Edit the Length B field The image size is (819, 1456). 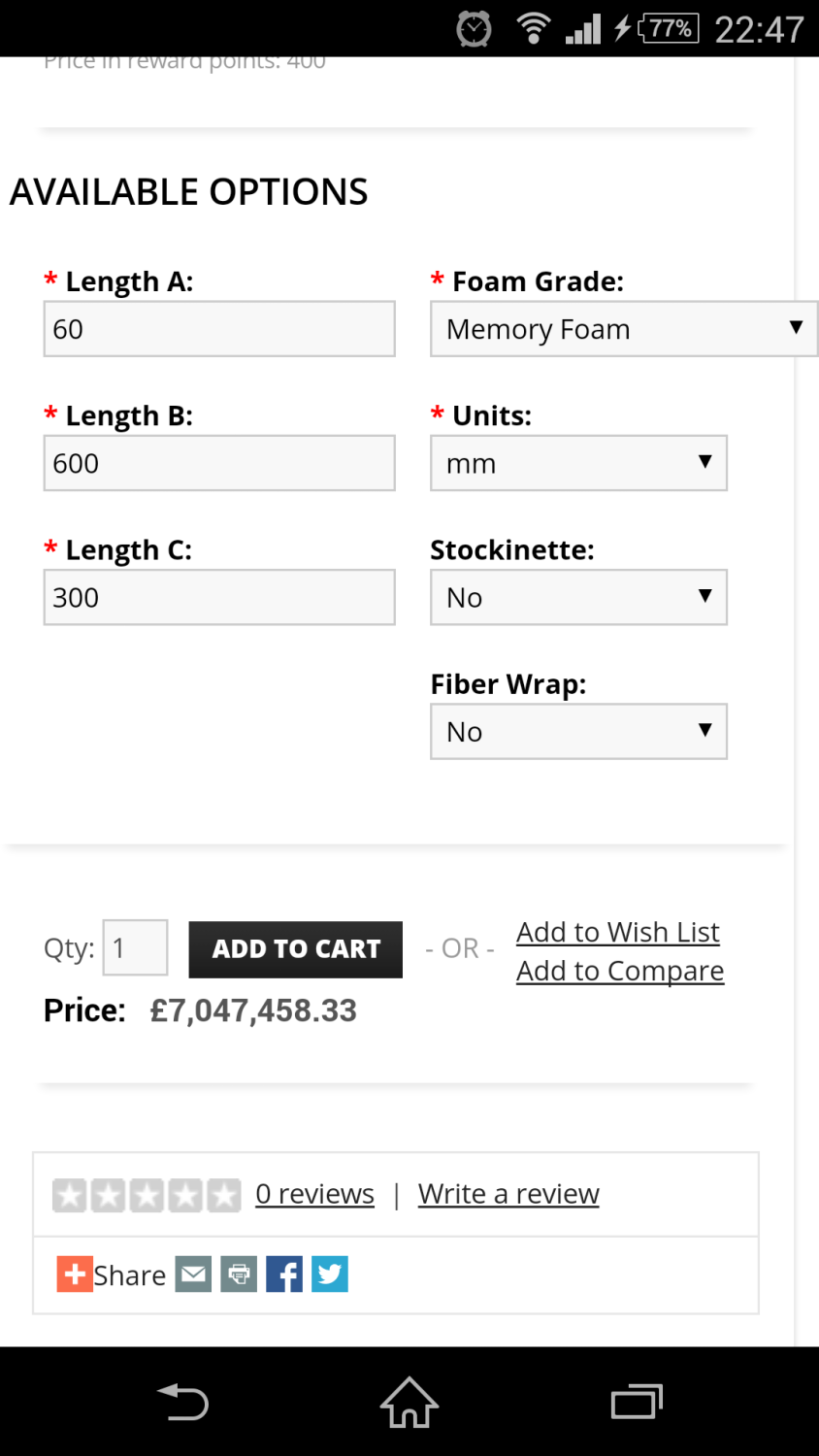(x=219, y=463)
